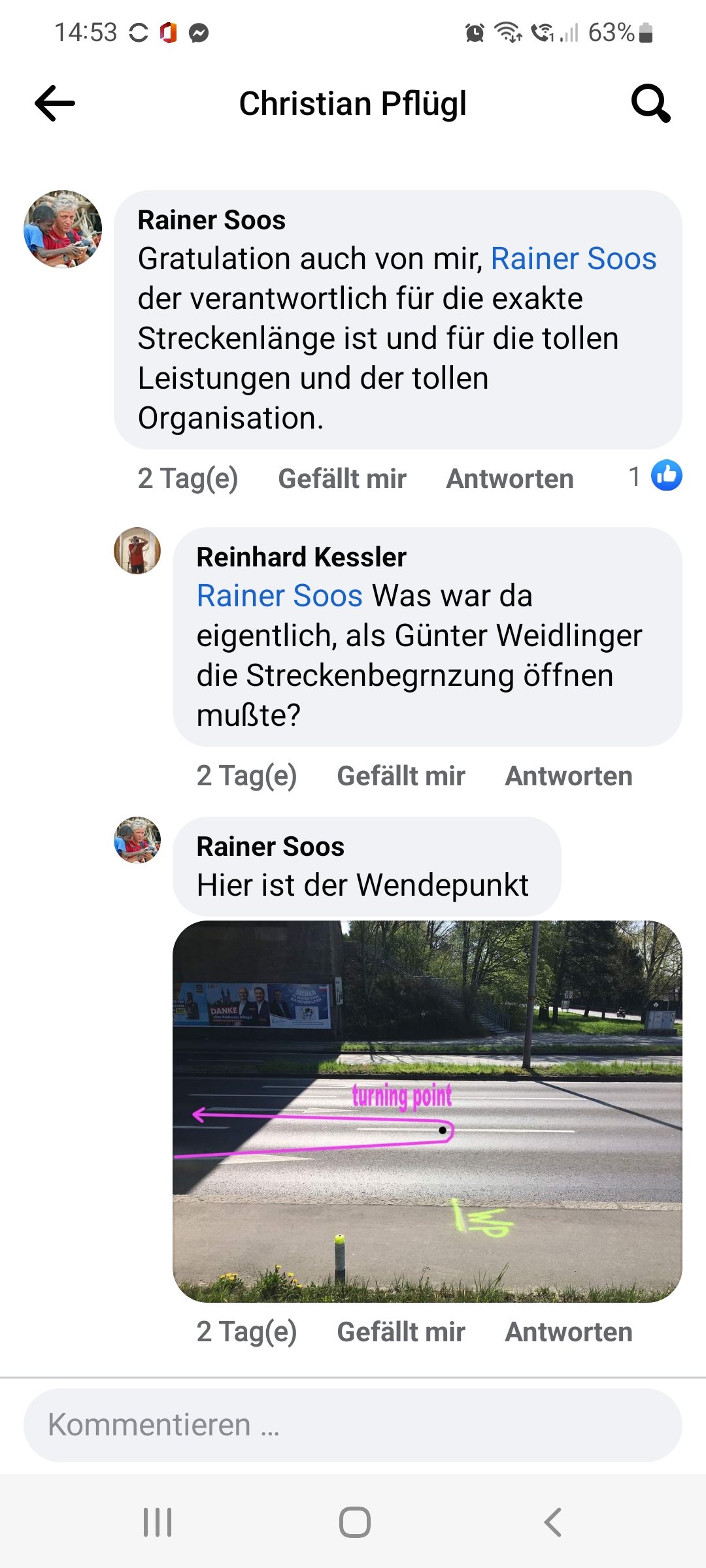
Task: Tap the Rainer Soos mention in Kessler's reply
Action: (x=280, y=596)
